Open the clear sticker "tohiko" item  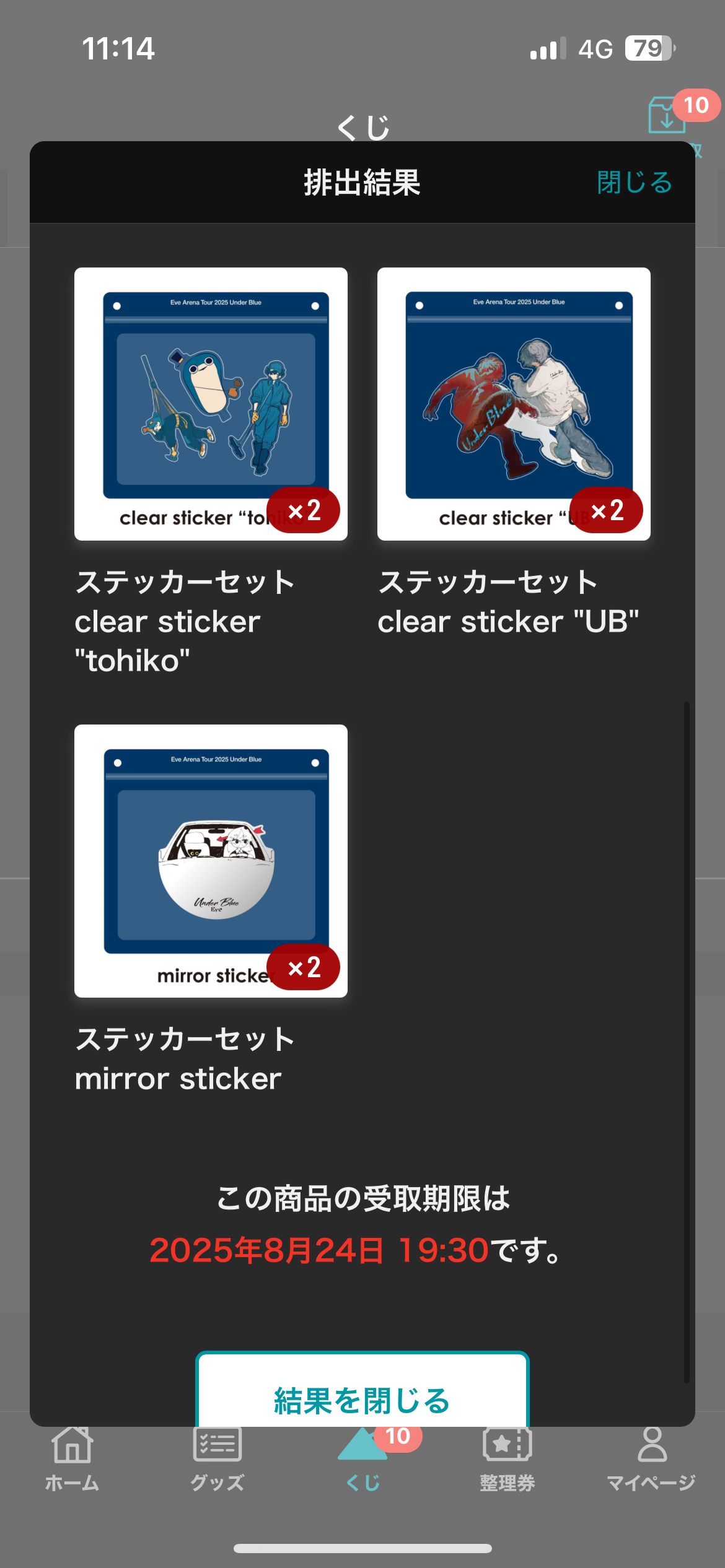pos(211,404)
